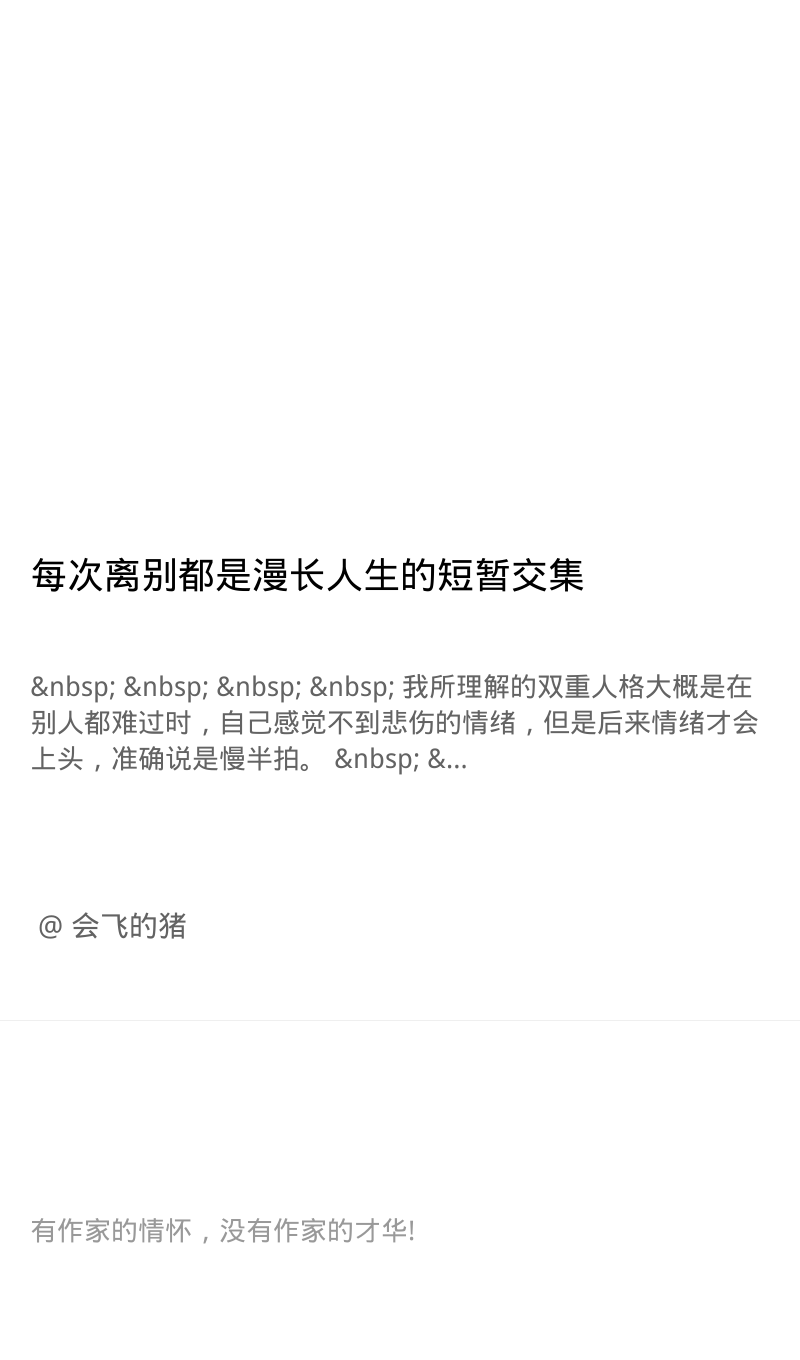Open the article 每次离别都是漫长人生的短暂交集
The image size is (800, 1360).
point(307,575)
